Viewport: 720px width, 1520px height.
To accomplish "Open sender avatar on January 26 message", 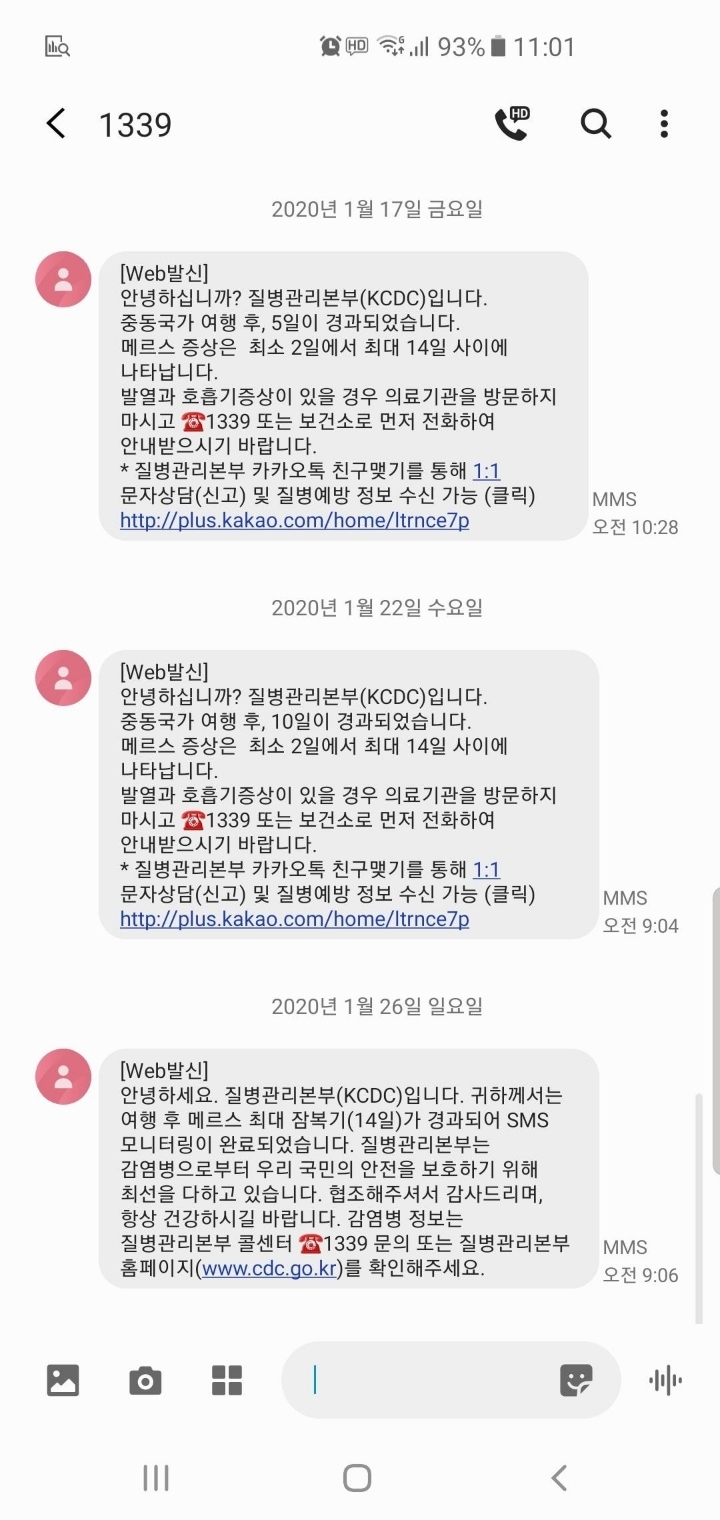I will [x=63, y=1077].
